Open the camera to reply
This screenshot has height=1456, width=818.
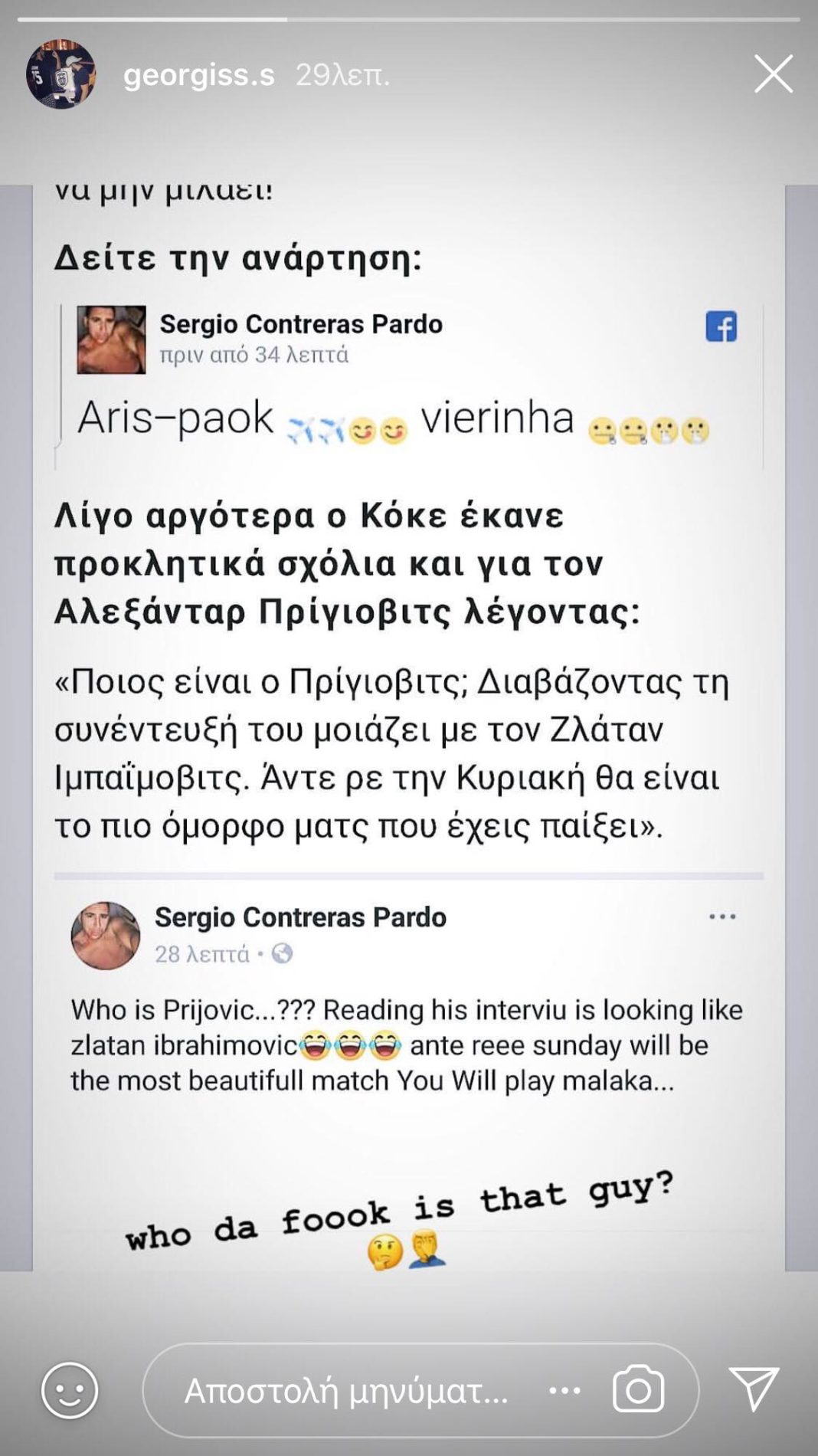pos(637,1390)
